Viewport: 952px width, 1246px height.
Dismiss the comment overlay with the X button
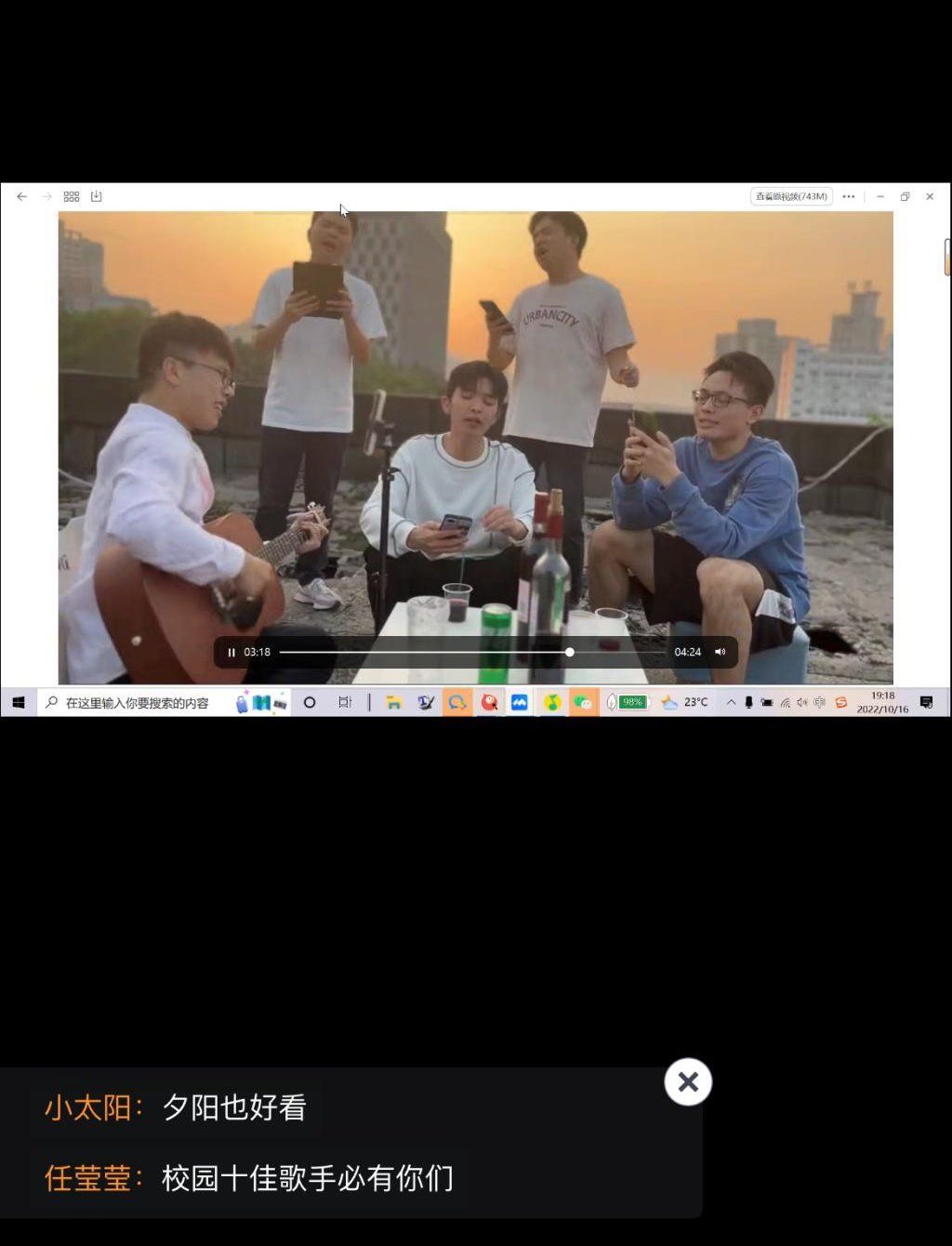pos(688,1081)
